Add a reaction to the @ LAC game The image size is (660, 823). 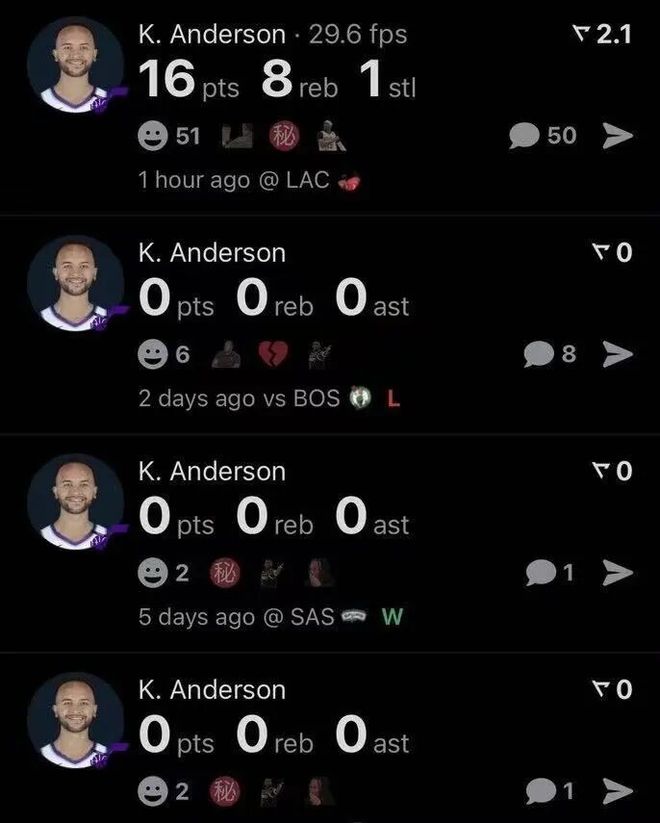click(154, 137)
